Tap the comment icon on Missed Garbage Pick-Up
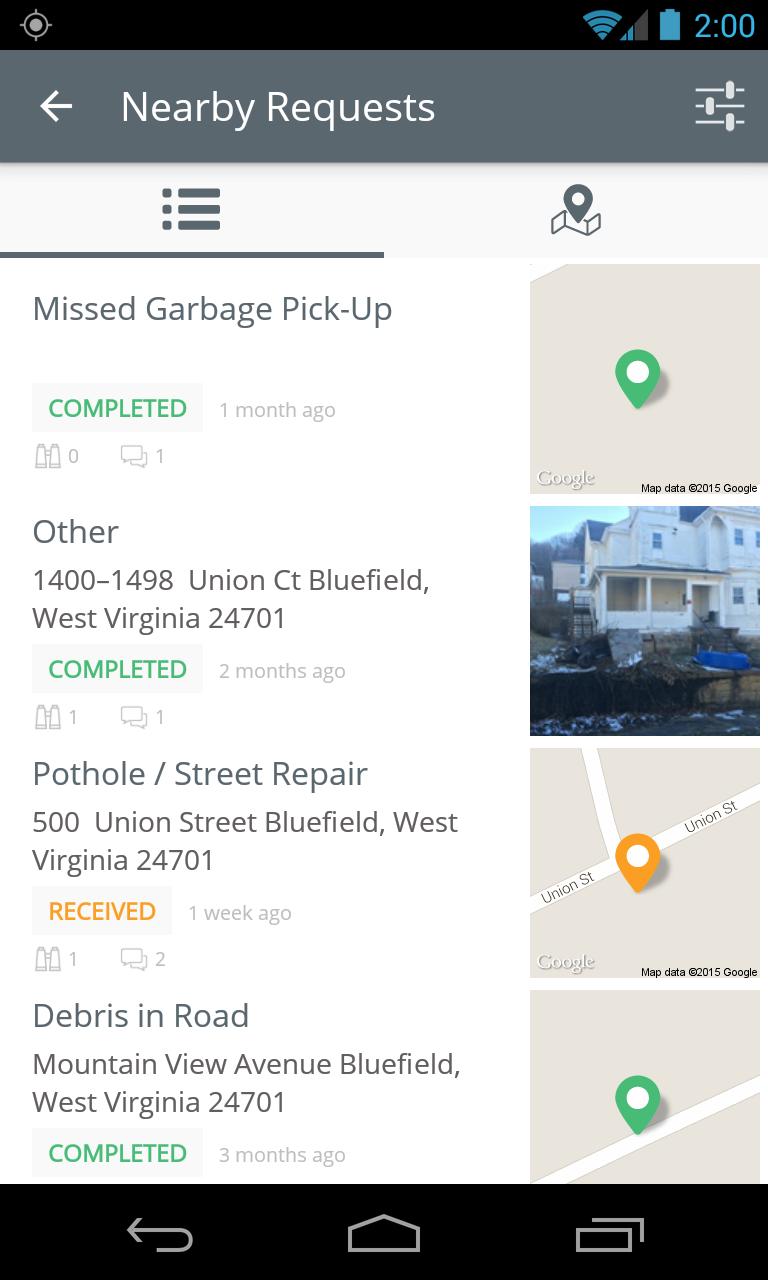The height and width of the screenshot is (1280, 768). [x=133, y=456]
